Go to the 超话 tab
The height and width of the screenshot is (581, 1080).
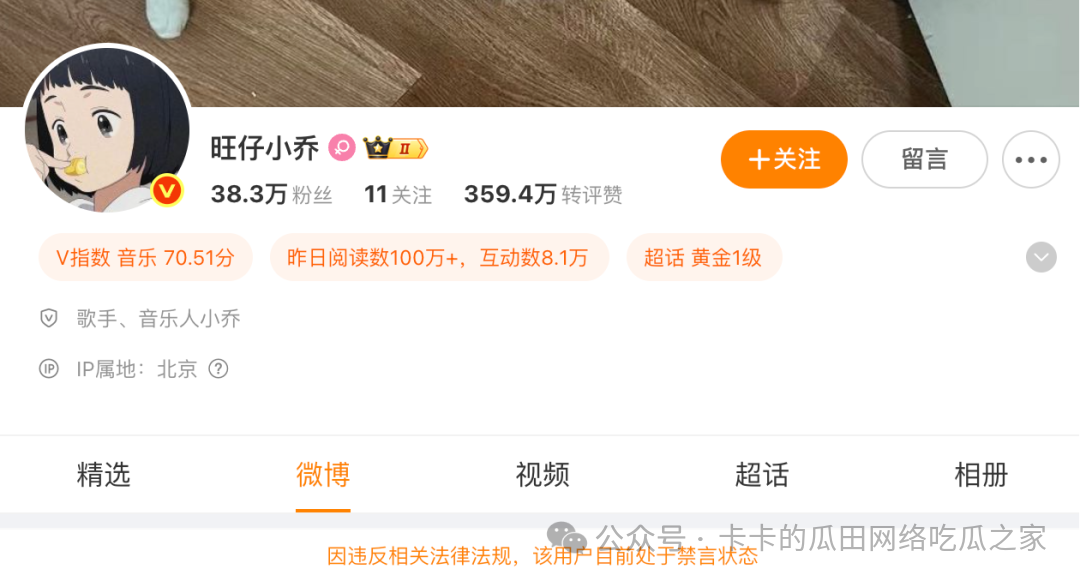tap(762, 474)
